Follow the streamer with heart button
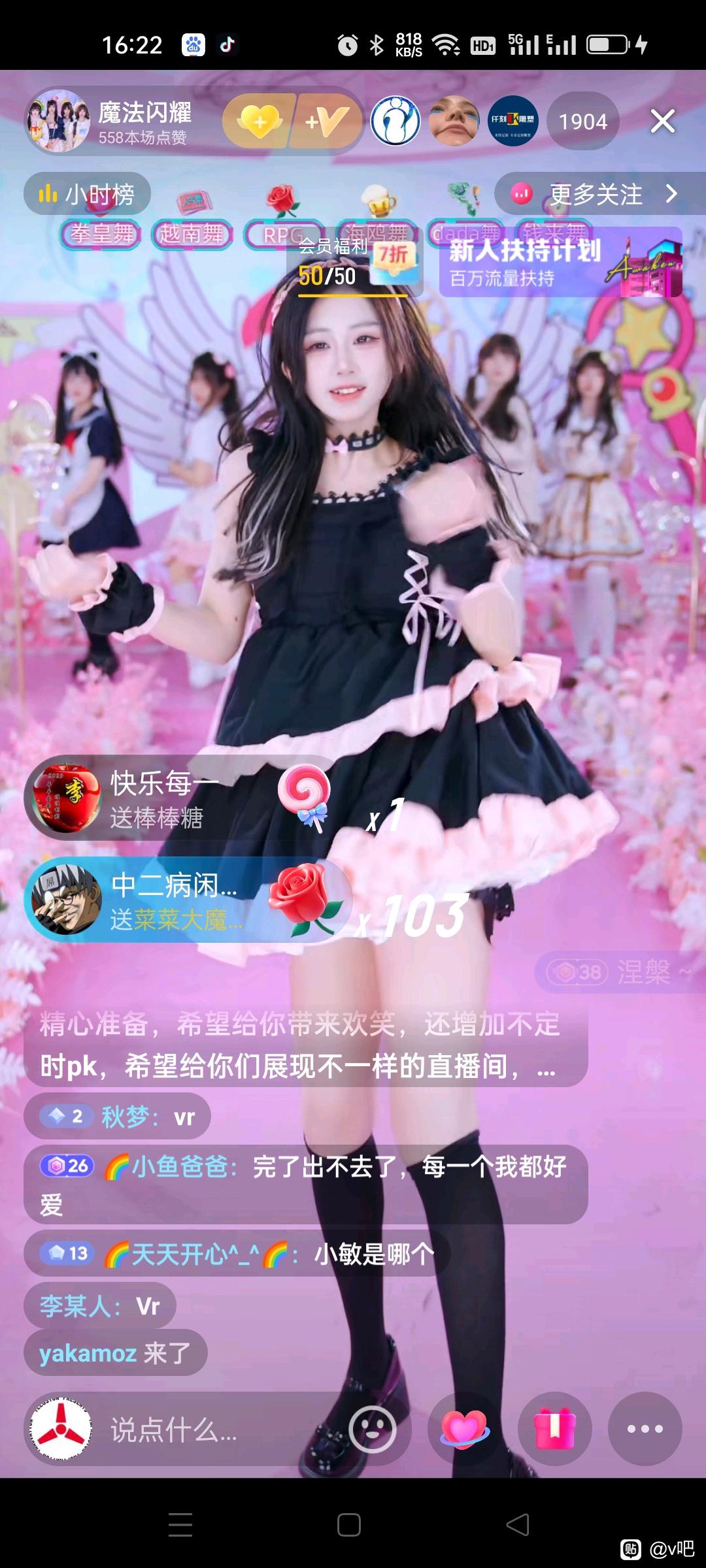 click(260, 122)
